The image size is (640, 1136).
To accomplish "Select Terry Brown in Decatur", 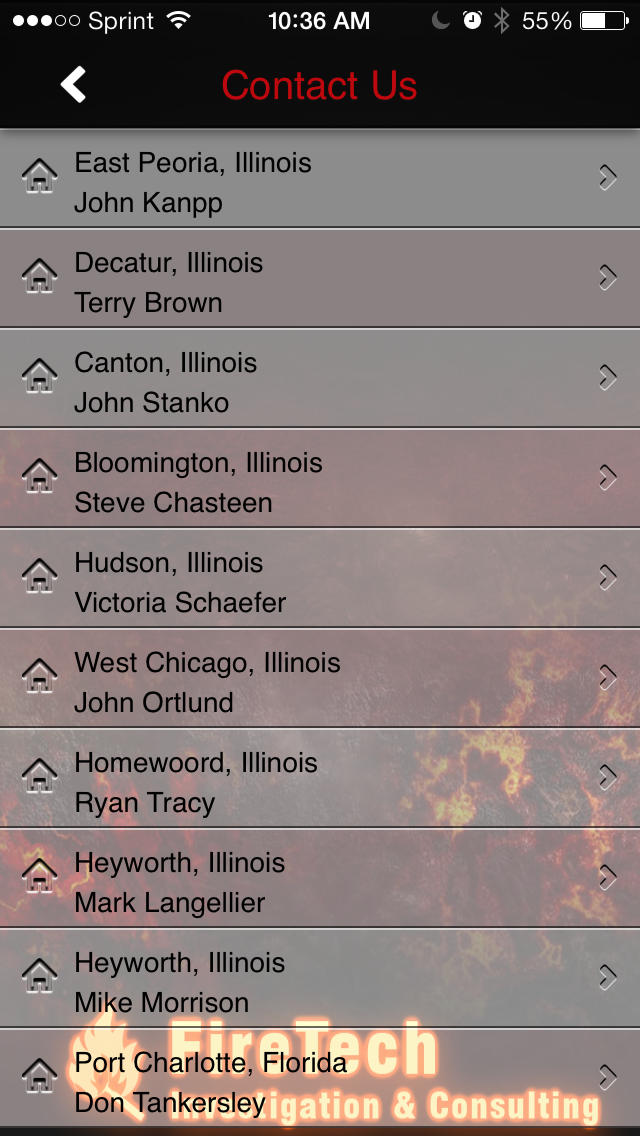I will click(320, 278).
